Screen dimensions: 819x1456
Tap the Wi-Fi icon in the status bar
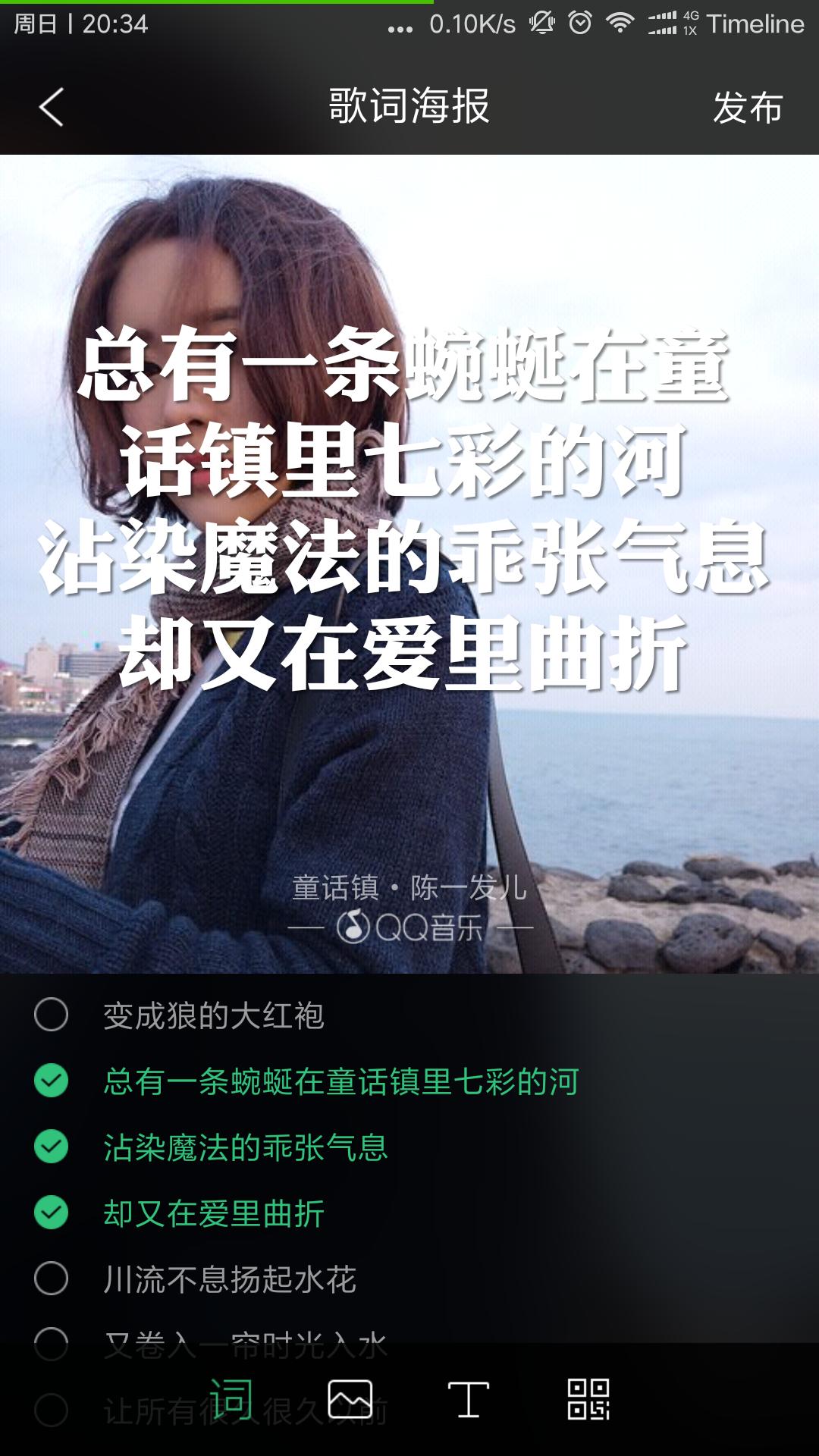point(620,23)
